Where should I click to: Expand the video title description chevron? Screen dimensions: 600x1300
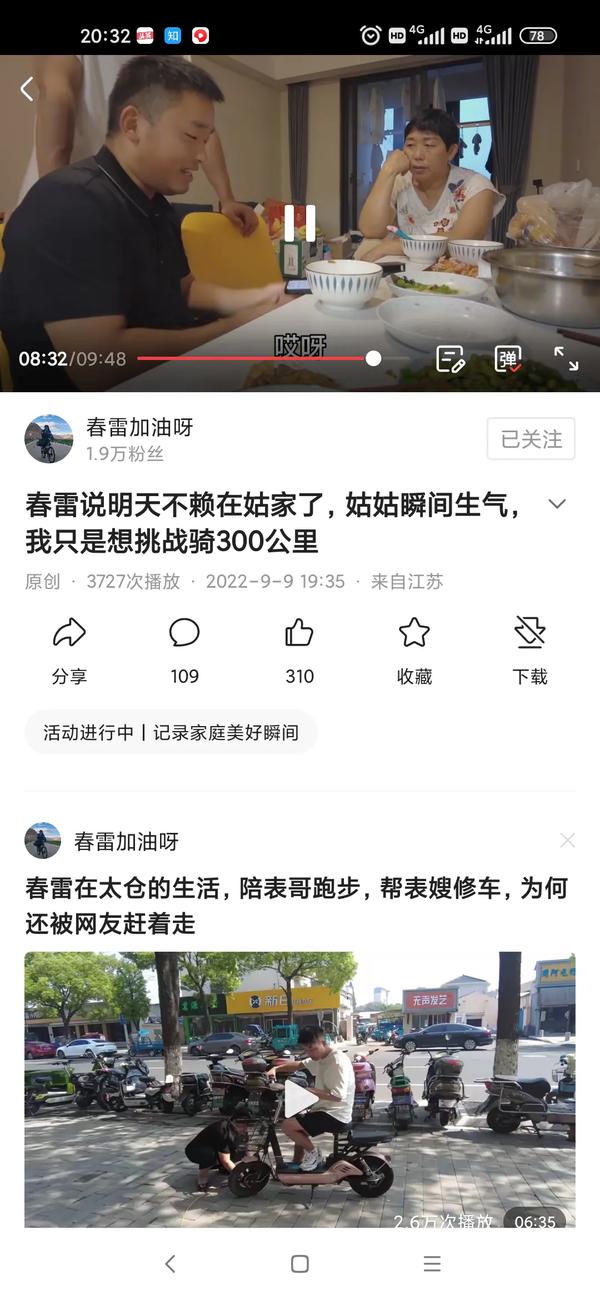[558, 504]
